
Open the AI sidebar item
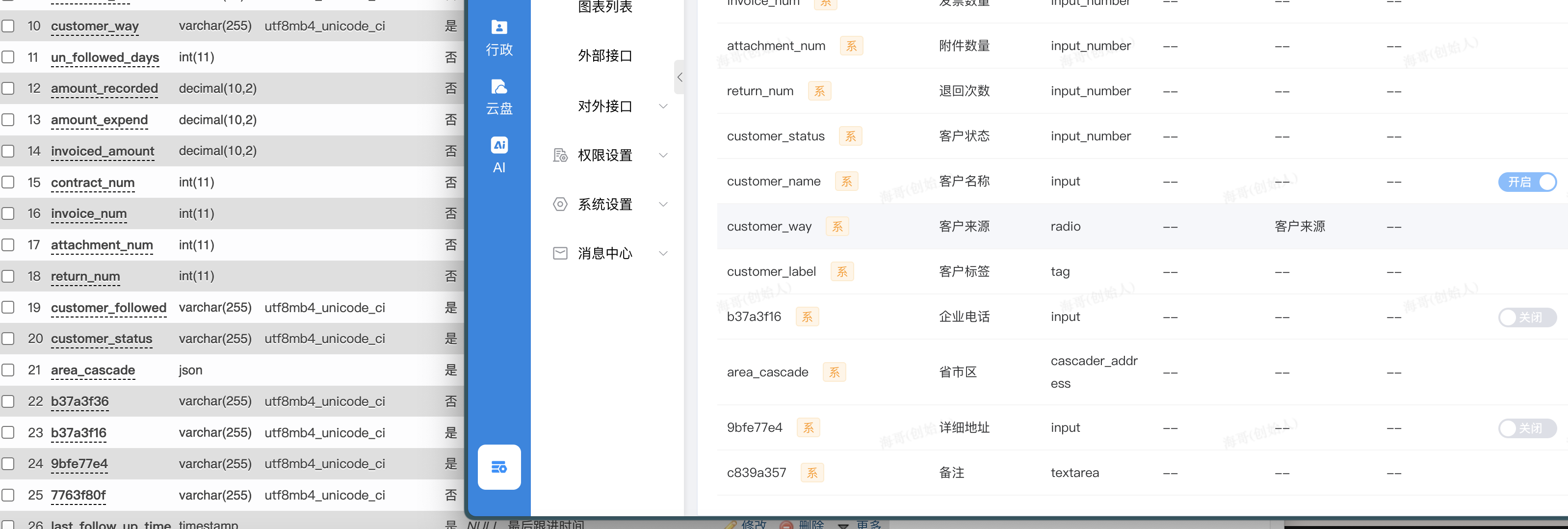498,155
